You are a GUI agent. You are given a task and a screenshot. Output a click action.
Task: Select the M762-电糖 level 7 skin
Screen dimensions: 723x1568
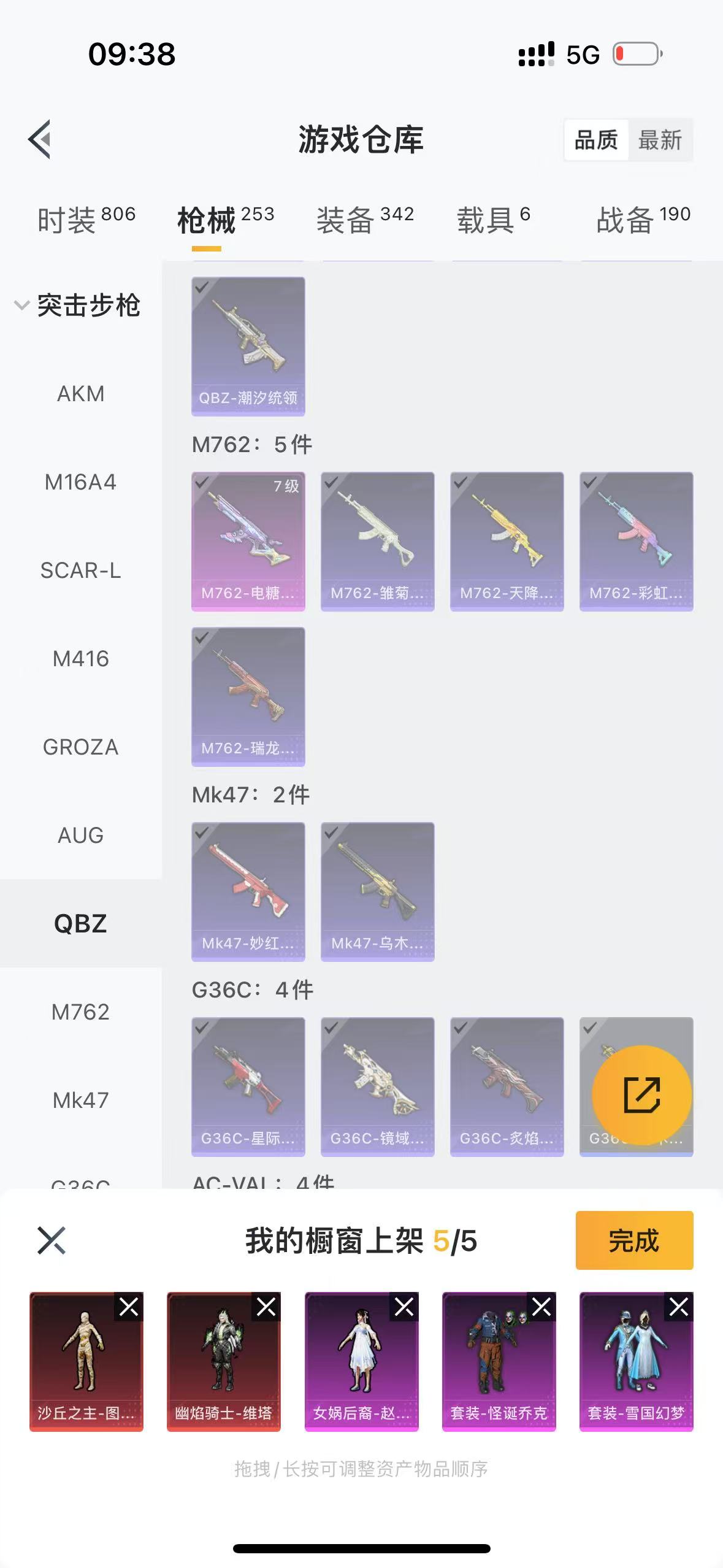click(248, 541)
